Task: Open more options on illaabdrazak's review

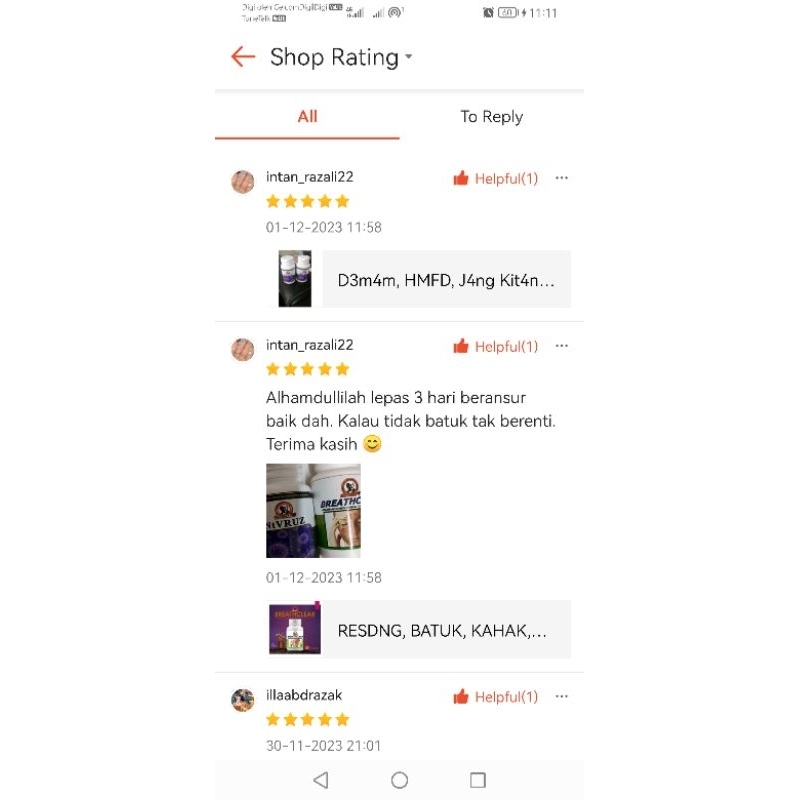Action: pyautogui.click(x=562, y=696)
